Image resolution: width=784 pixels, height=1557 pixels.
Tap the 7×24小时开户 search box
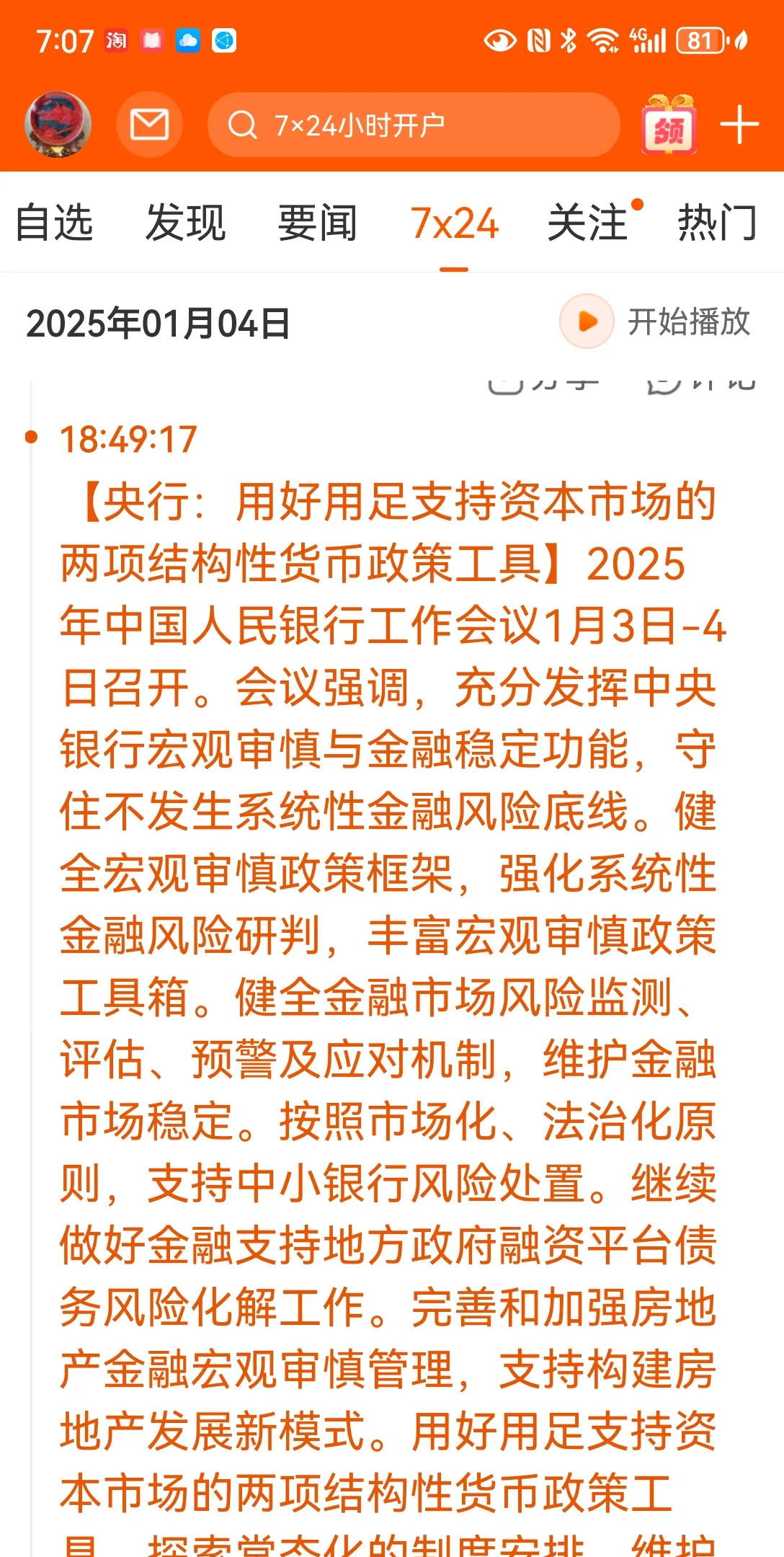click(414, 125)
